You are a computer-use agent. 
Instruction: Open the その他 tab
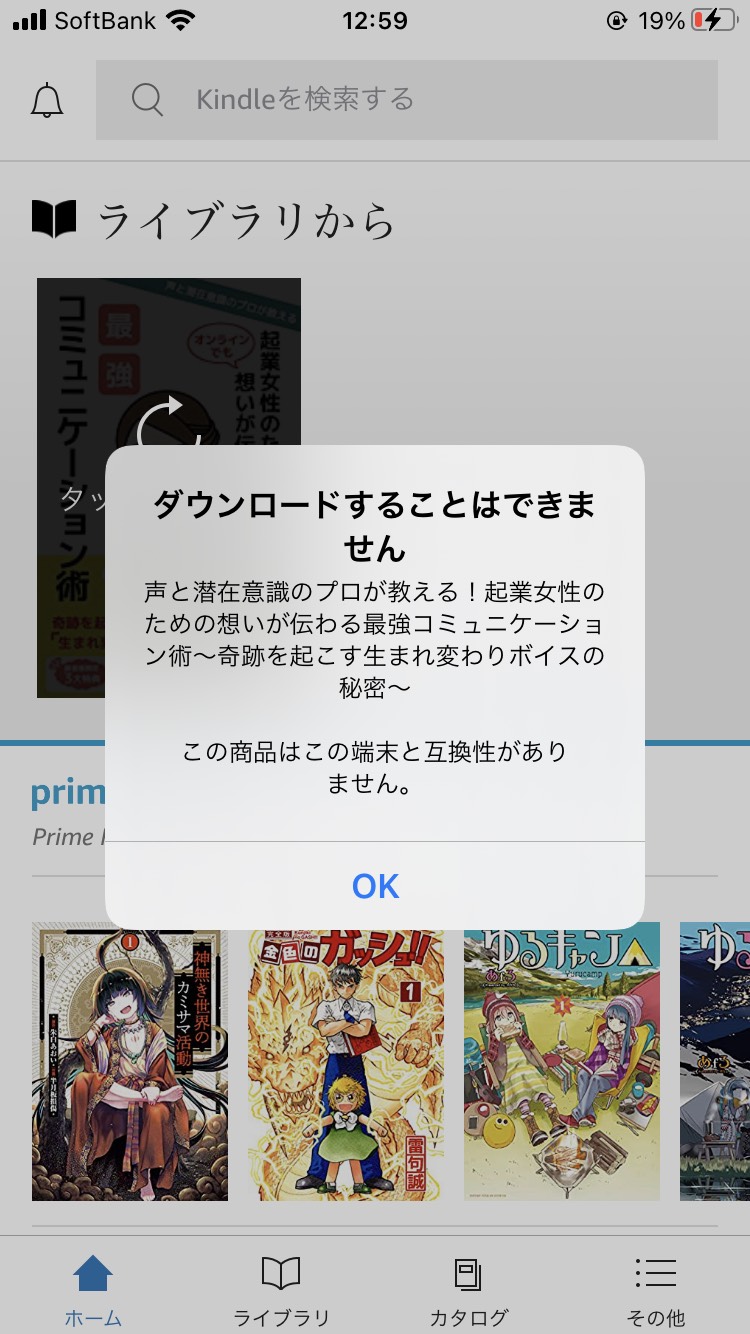[656, 1292]
